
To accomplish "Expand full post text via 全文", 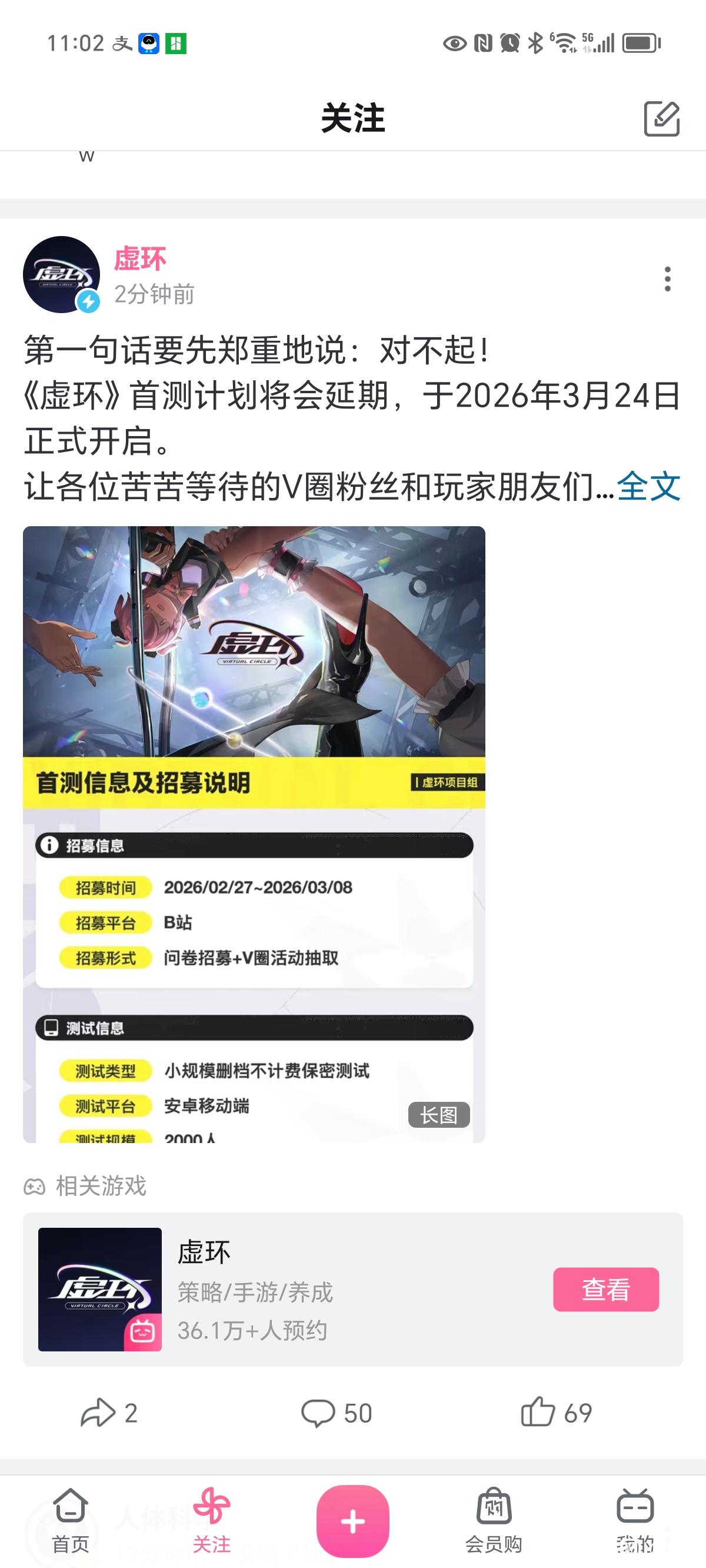I will point(648,486).
